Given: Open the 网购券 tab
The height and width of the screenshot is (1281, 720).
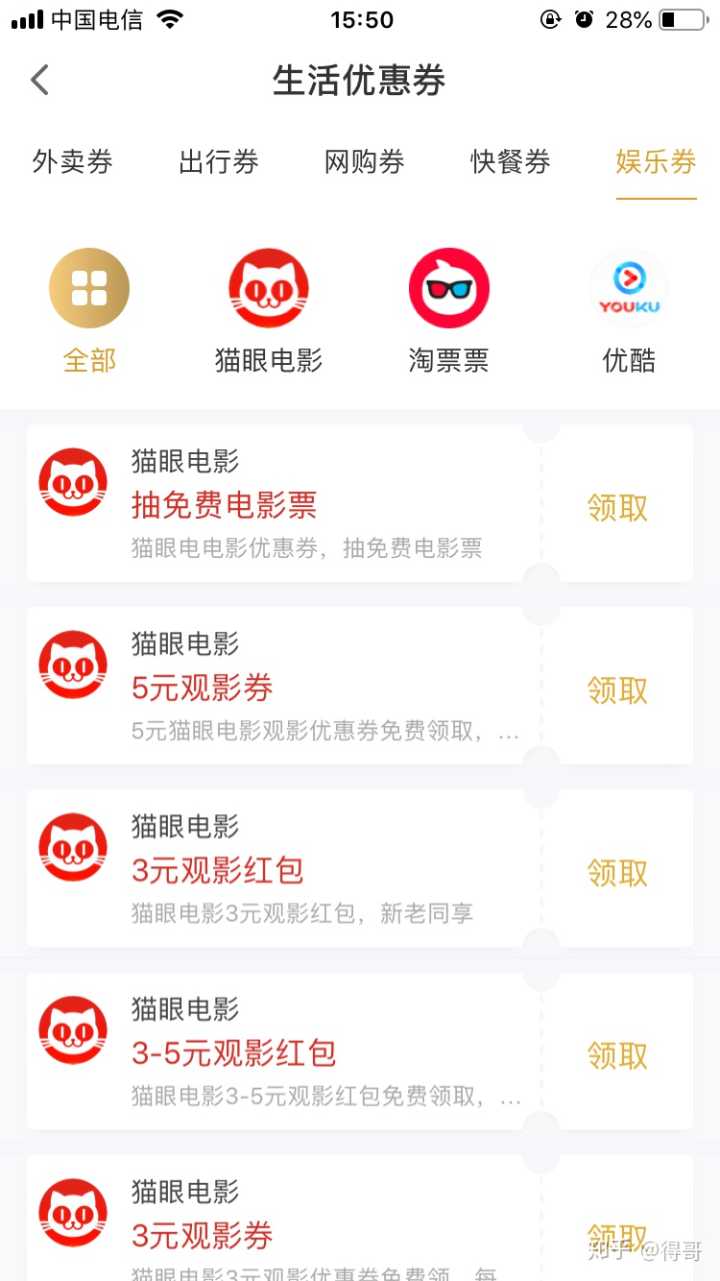Looking at the screenshot, I should (364, 162).
